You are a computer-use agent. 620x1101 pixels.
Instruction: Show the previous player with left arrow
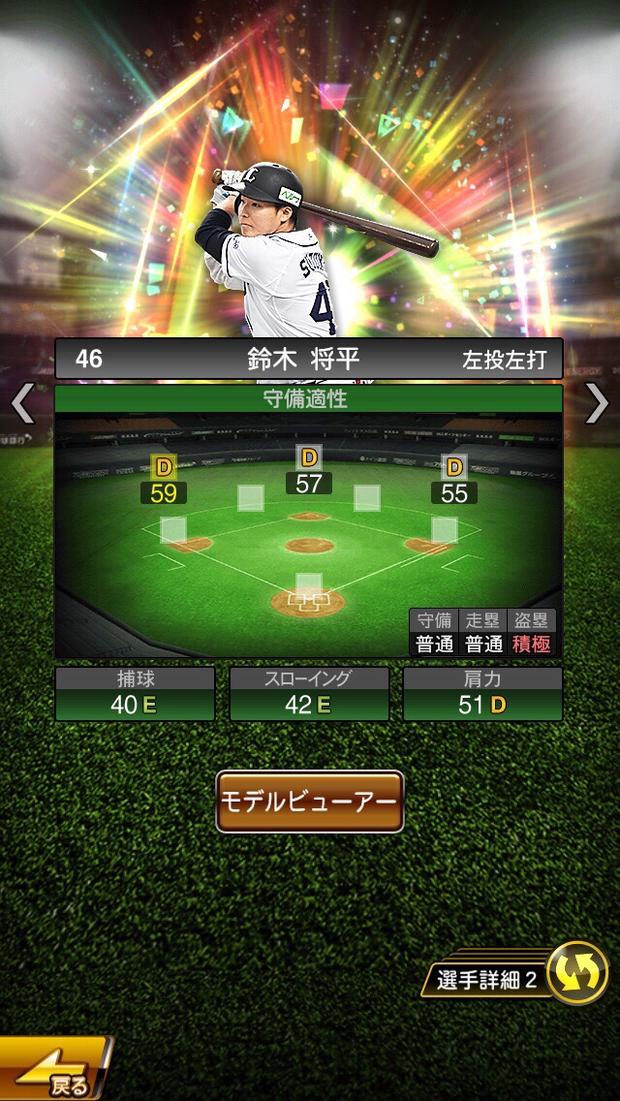point(22,404)
